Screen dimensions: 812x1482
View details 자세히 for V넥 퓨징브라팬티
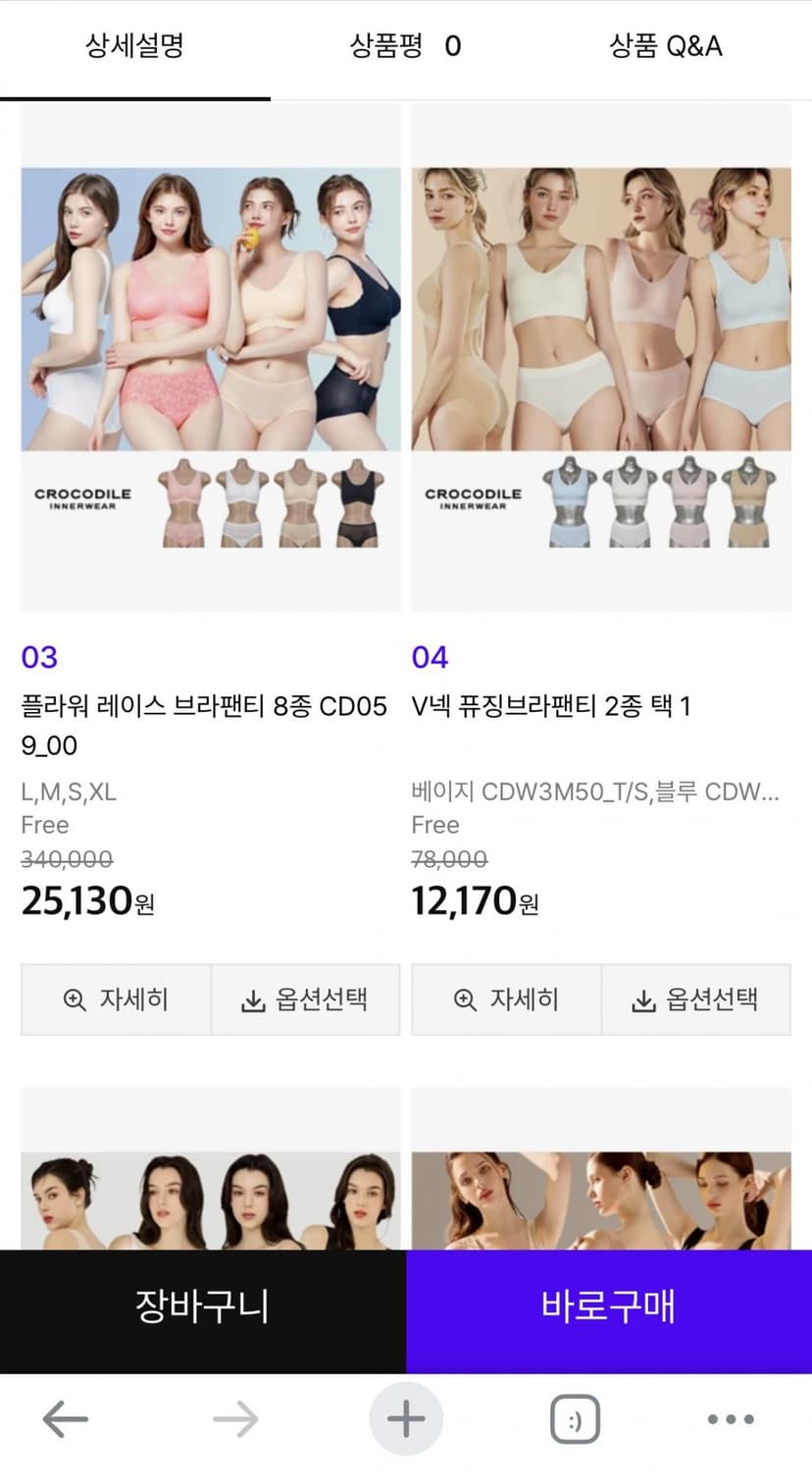click(506, 999)
